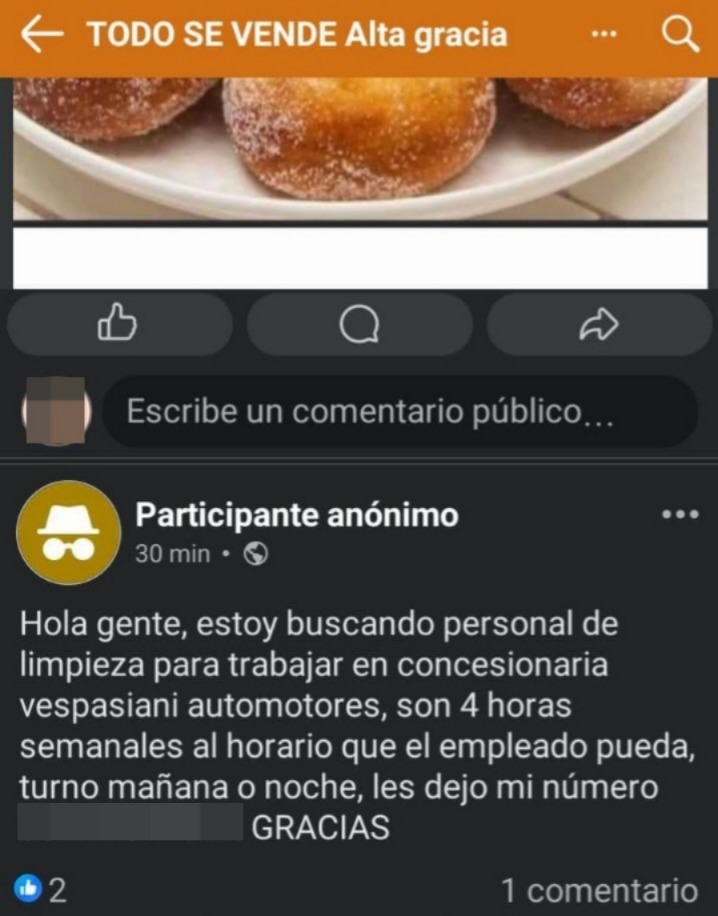This screenshot has width=718, height=916.
Task: Search within TODO SE VENDE group
Action: [680, 36]
